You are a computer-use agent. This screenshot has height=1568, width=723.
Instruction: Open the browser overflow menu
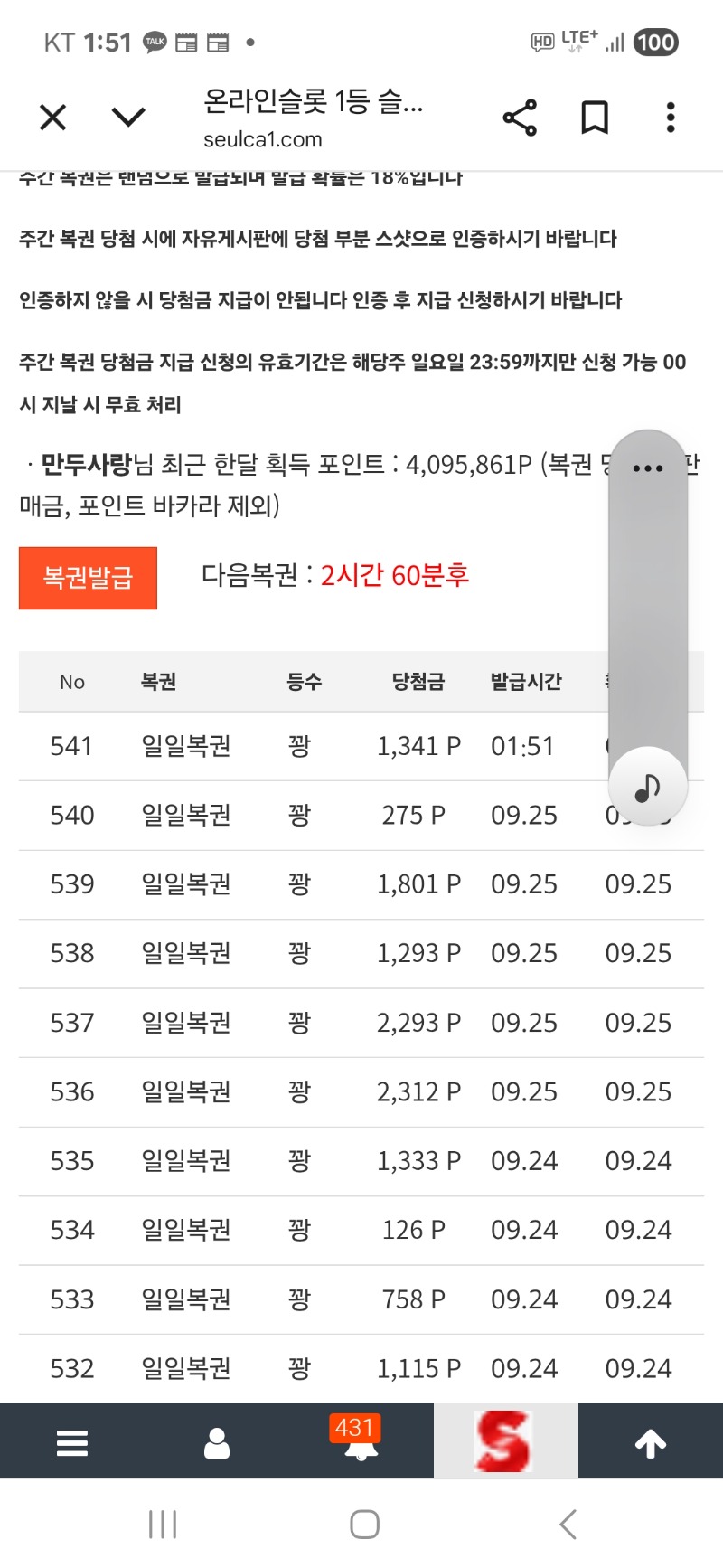click(x=670, y=118)
